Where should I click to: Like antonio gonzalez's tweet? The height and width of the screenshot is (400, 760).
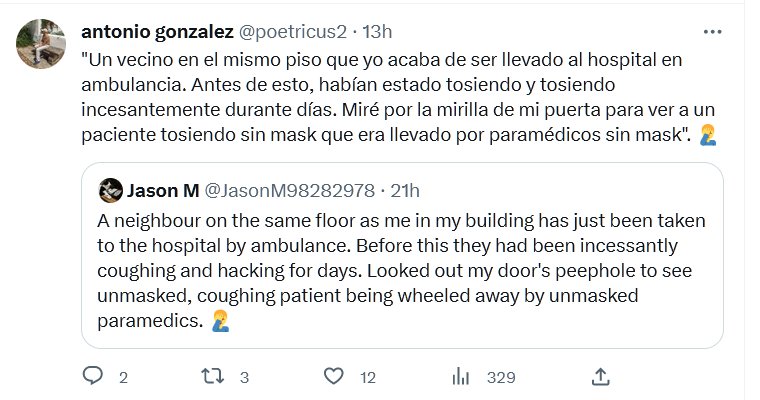coord(336,377)
